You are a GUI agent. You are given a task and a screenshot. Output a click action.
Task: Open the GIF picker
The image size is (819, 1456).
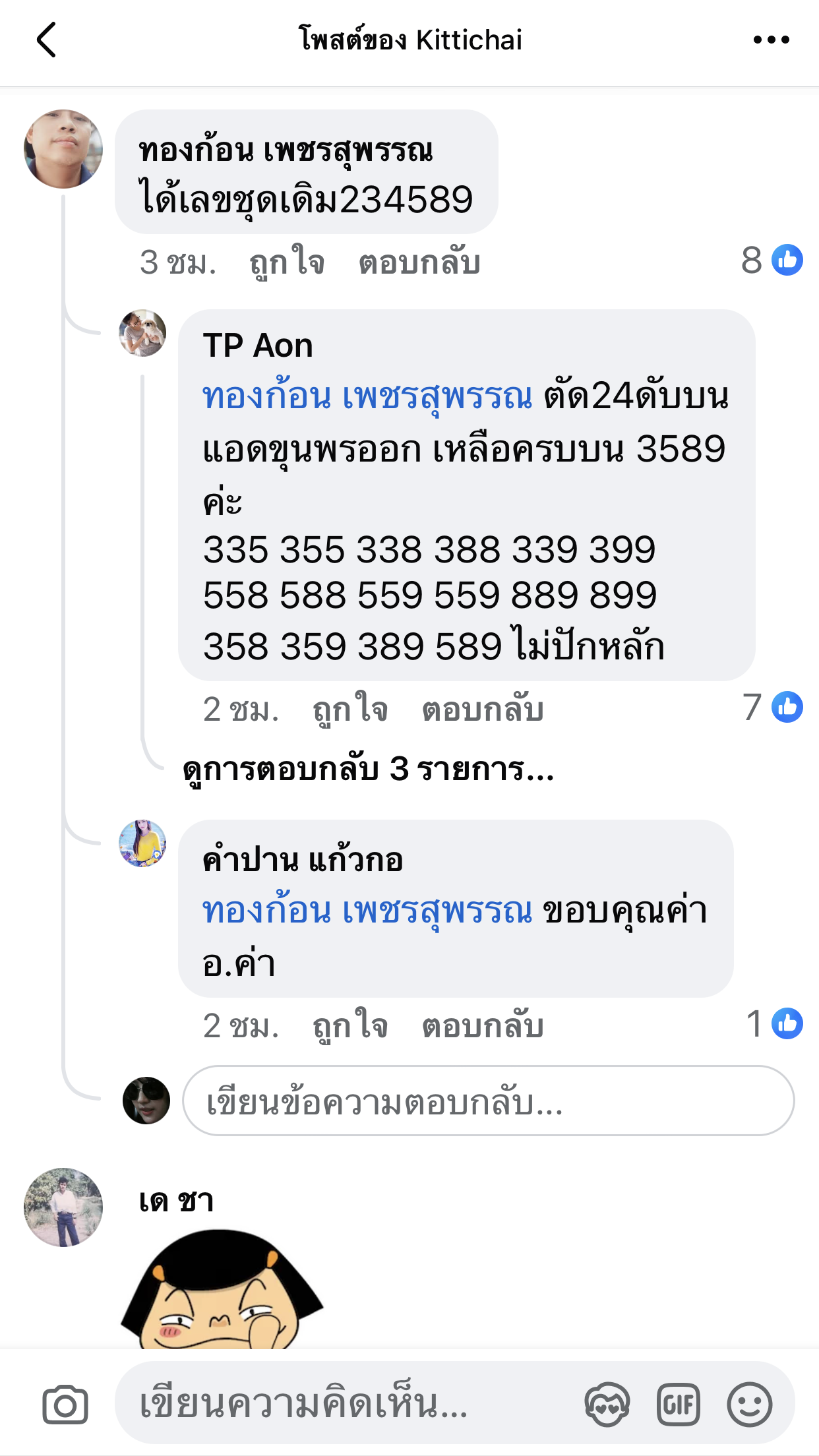678,1405
